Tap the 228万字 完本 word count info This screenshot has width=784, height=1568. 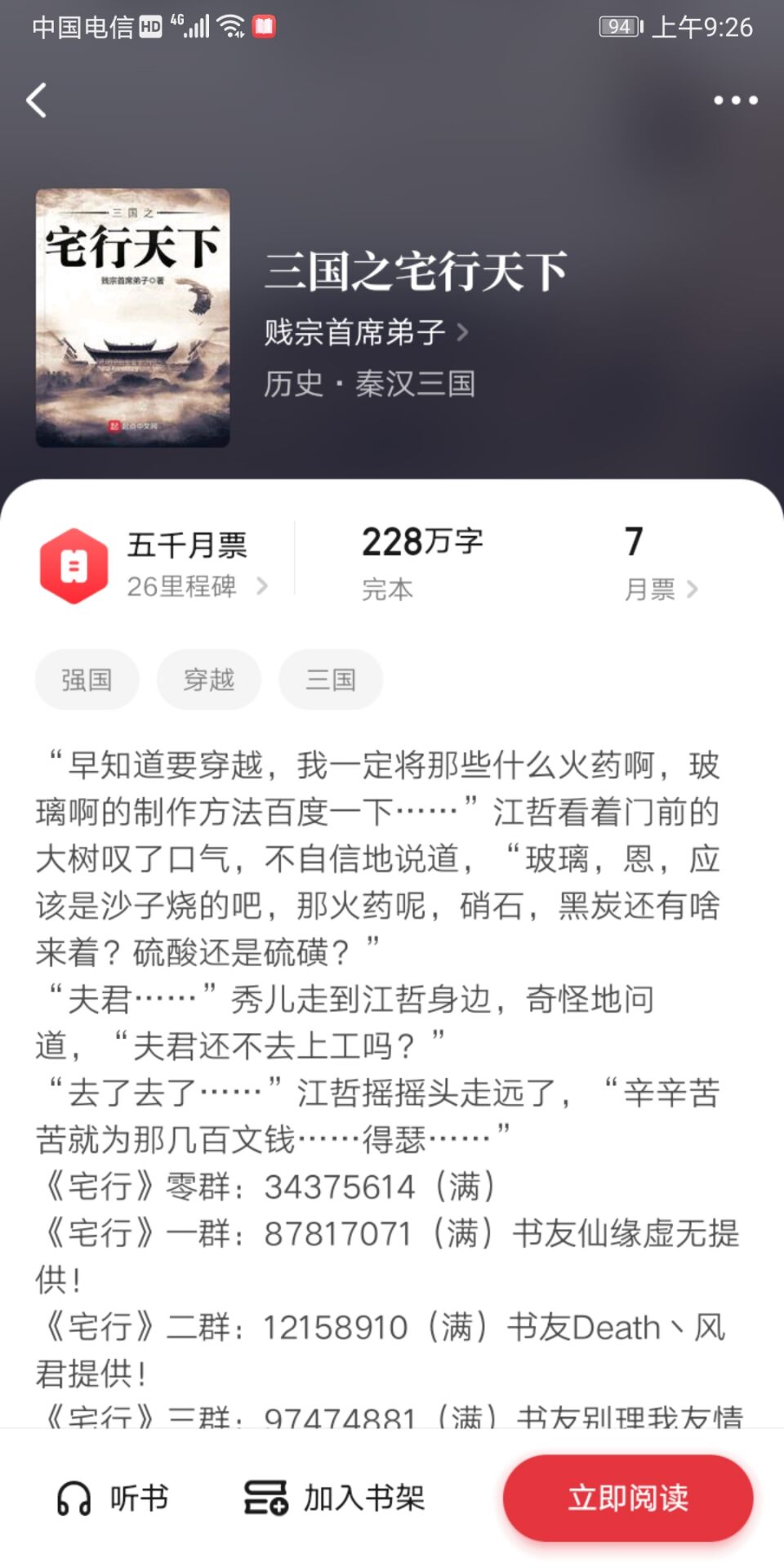tap(423, 563)
